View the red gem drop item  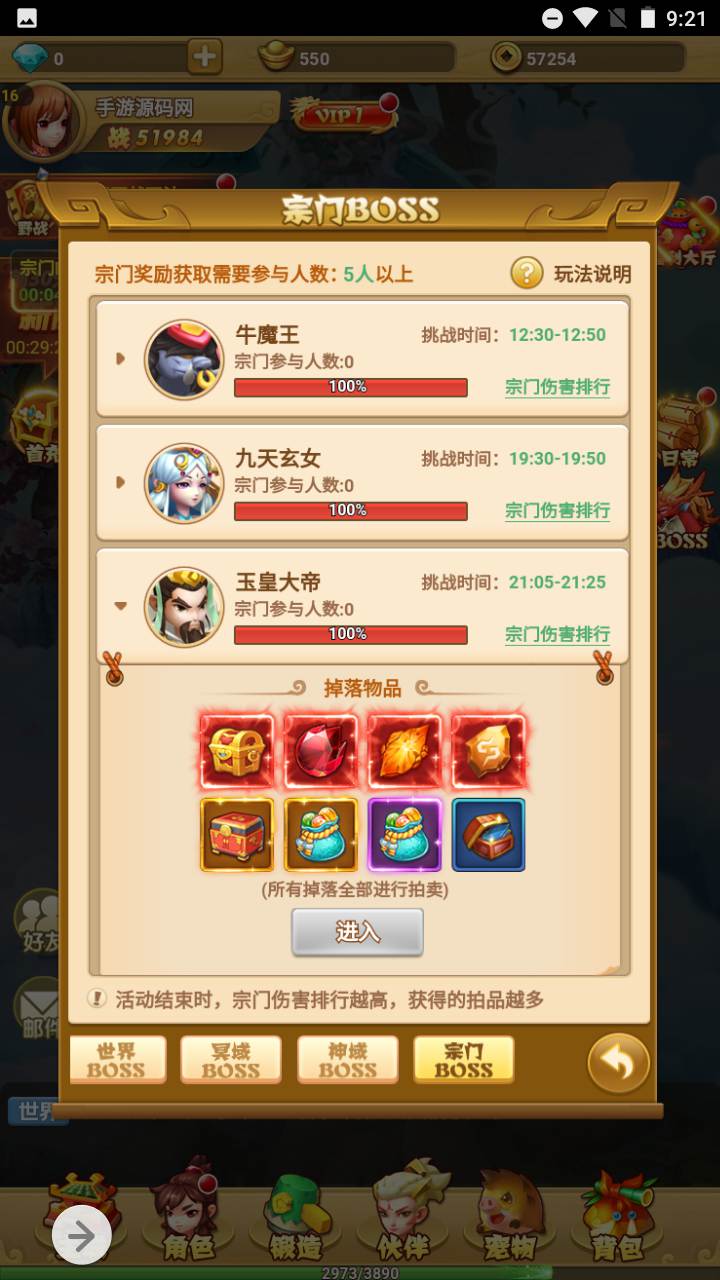point(321,751)
